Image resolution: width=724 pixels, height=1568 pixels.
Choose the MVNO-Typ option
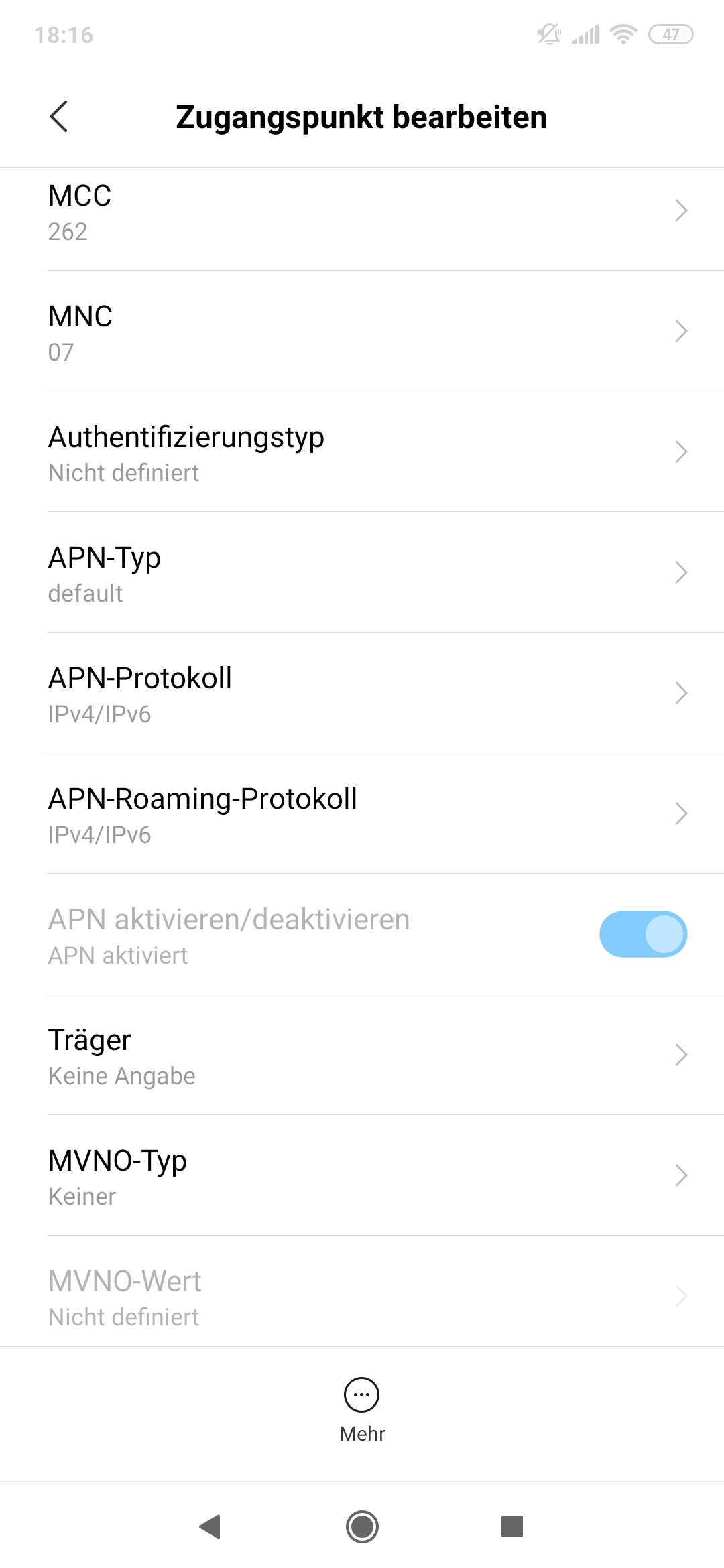[x=362, y=1177]
